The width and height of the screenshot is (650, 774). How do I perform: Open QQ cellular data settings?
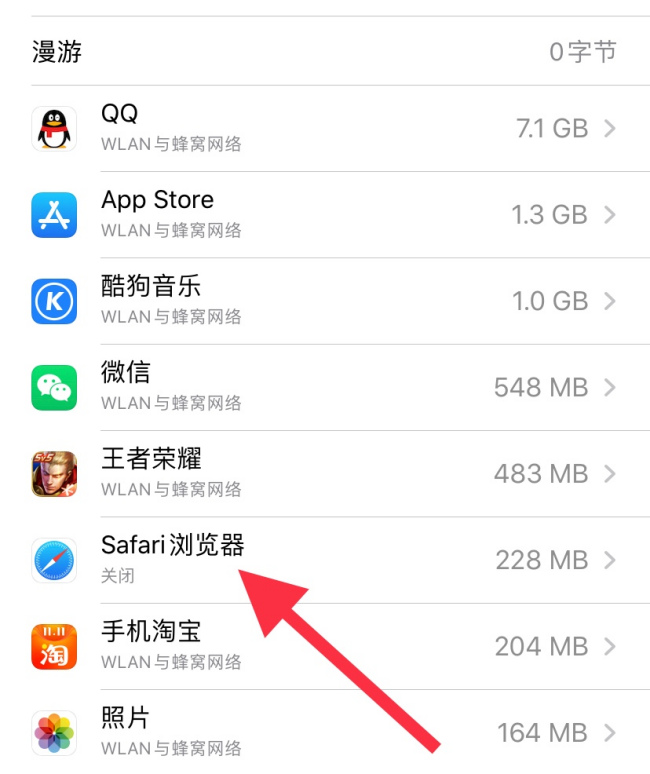tap(325, 128)
